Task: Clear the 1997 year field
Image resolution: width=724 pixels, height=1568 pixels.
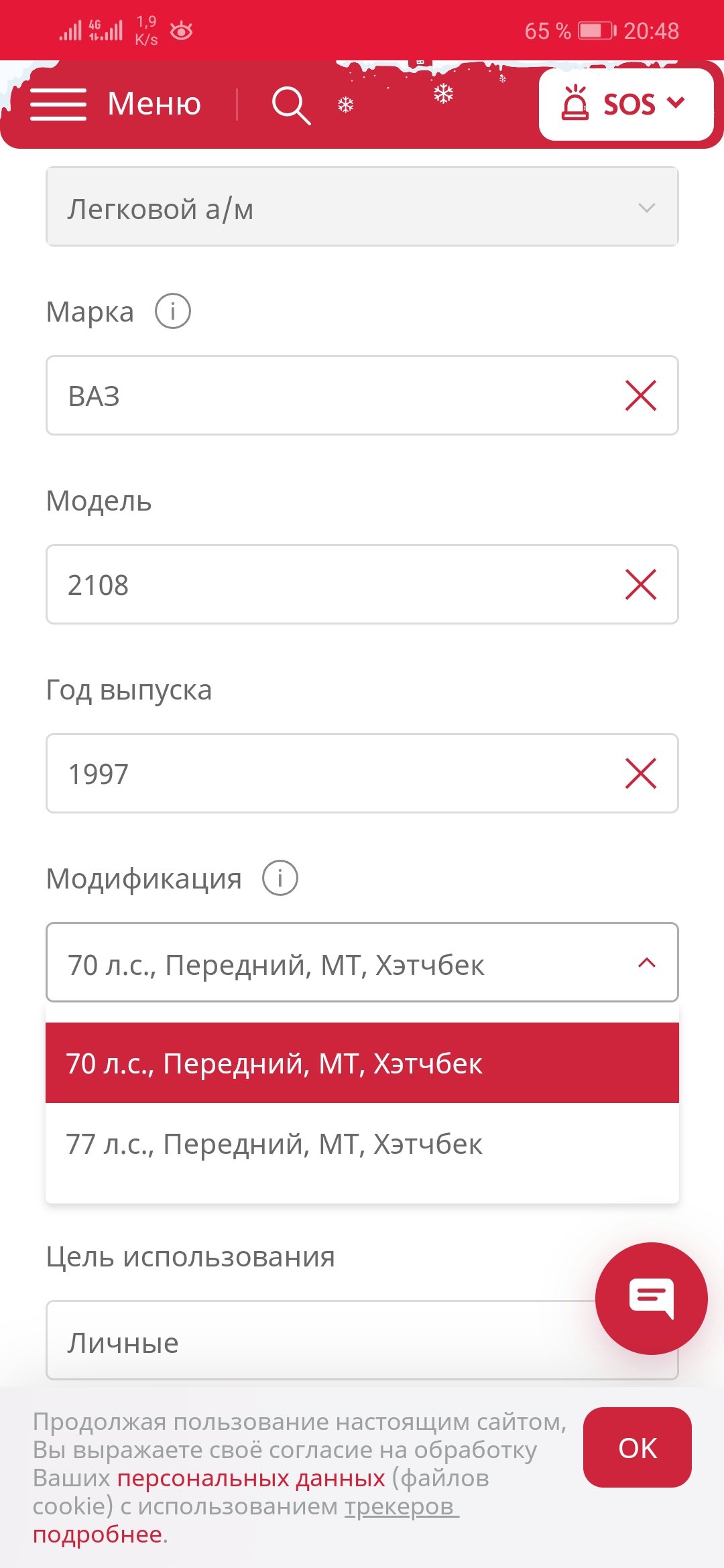Action: (x=640, y=773)
